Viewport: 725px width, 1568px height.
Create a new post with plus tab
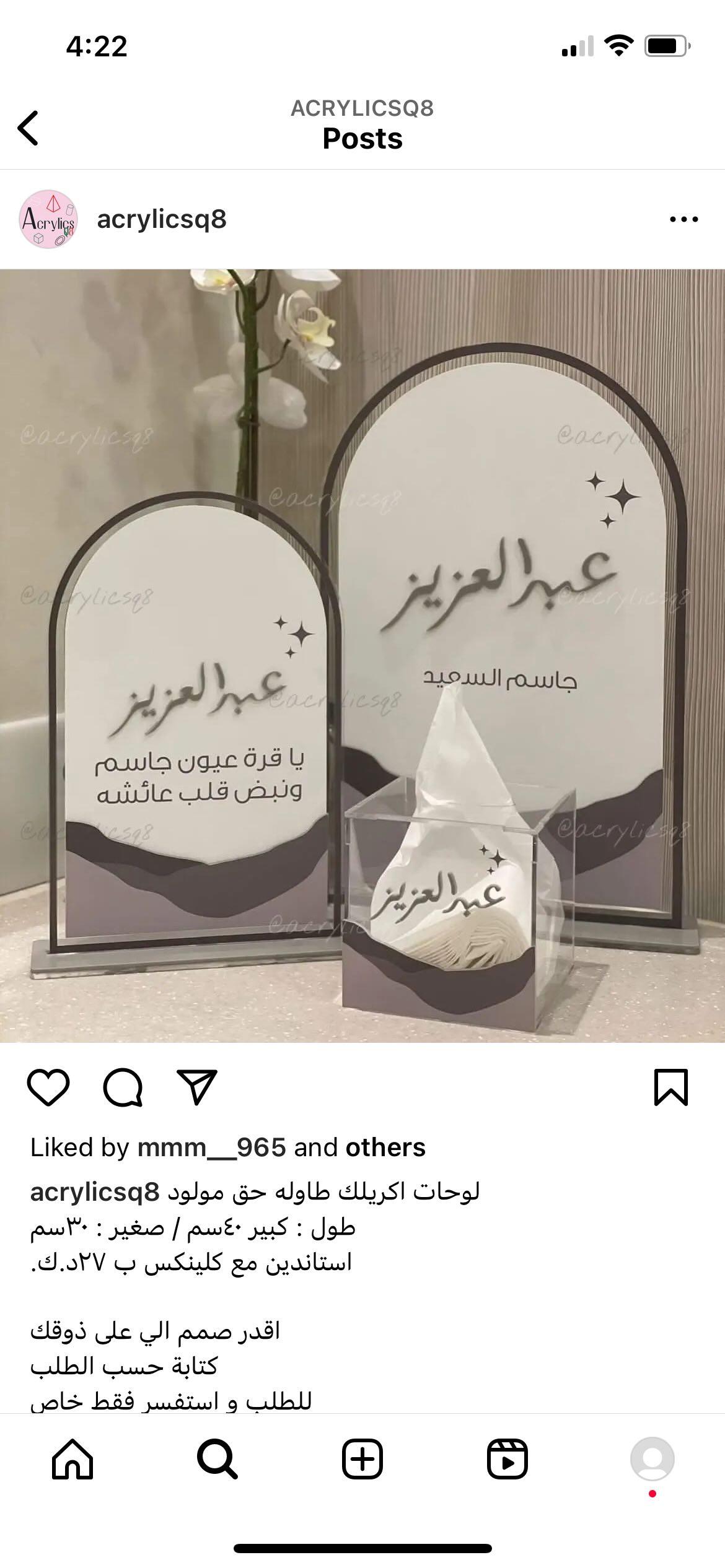362,1460
